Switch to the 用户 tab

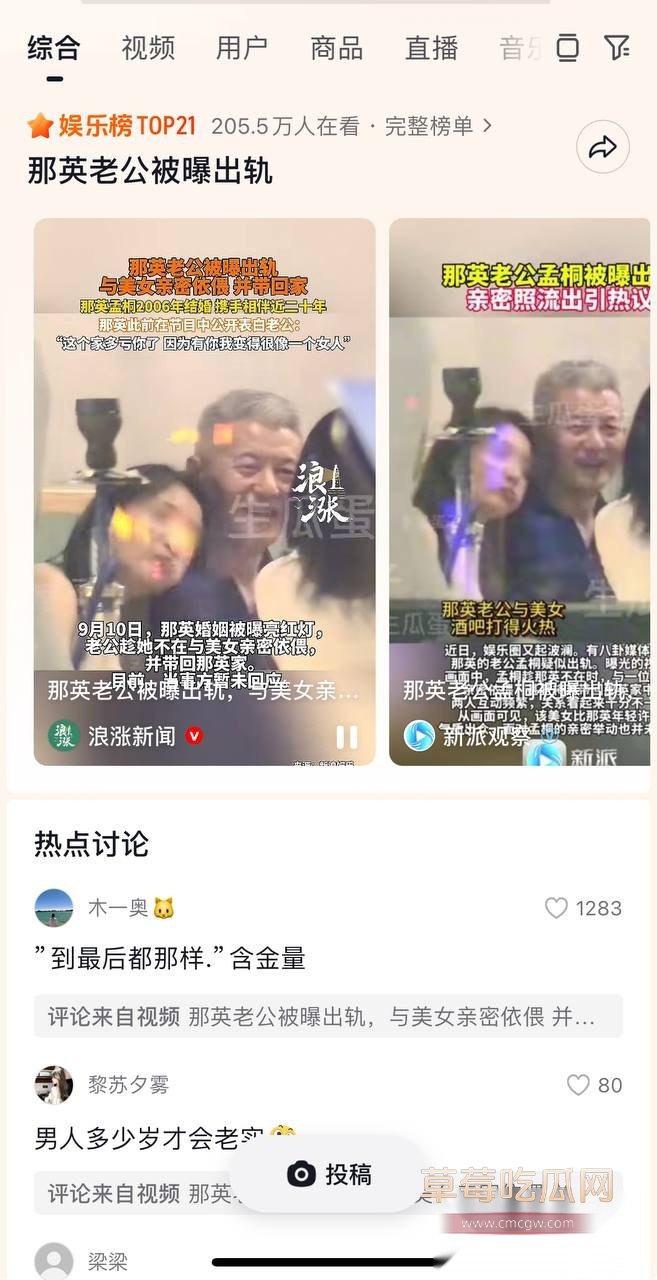pos(242,47)
